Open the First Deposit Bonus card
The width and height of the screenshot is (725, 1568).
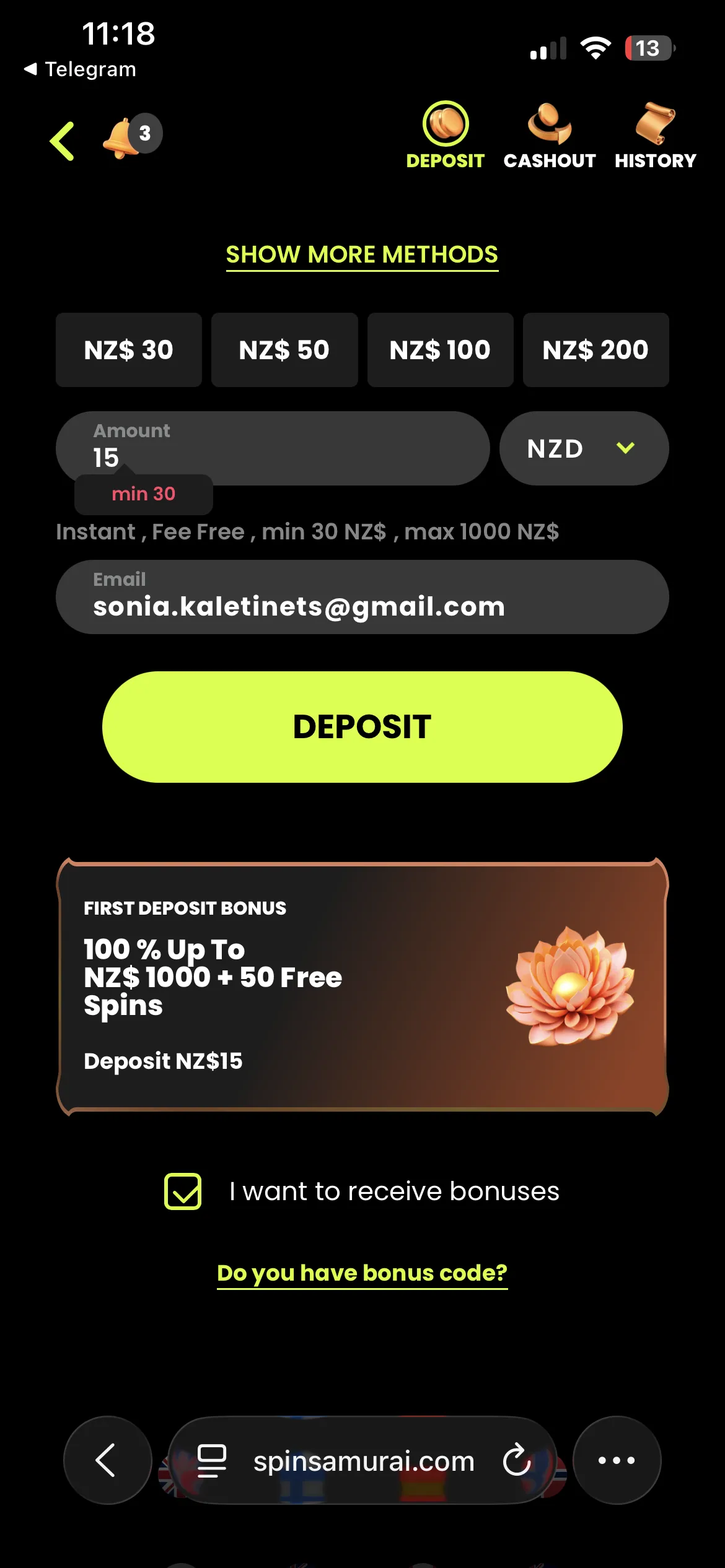point(362,987)
